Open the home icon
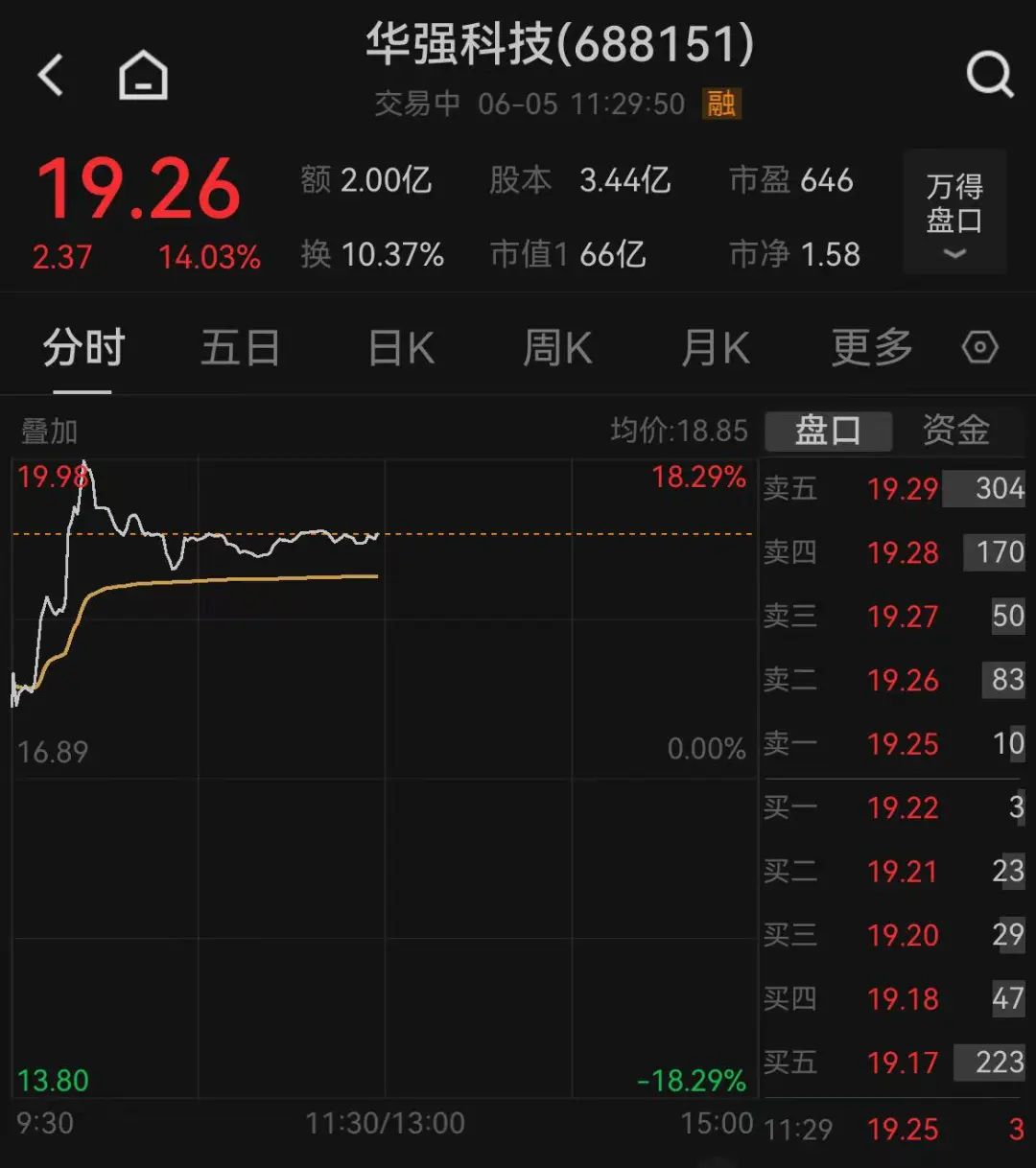The height and width of the screenshot is (1168, 1036). tap(143, 75)
